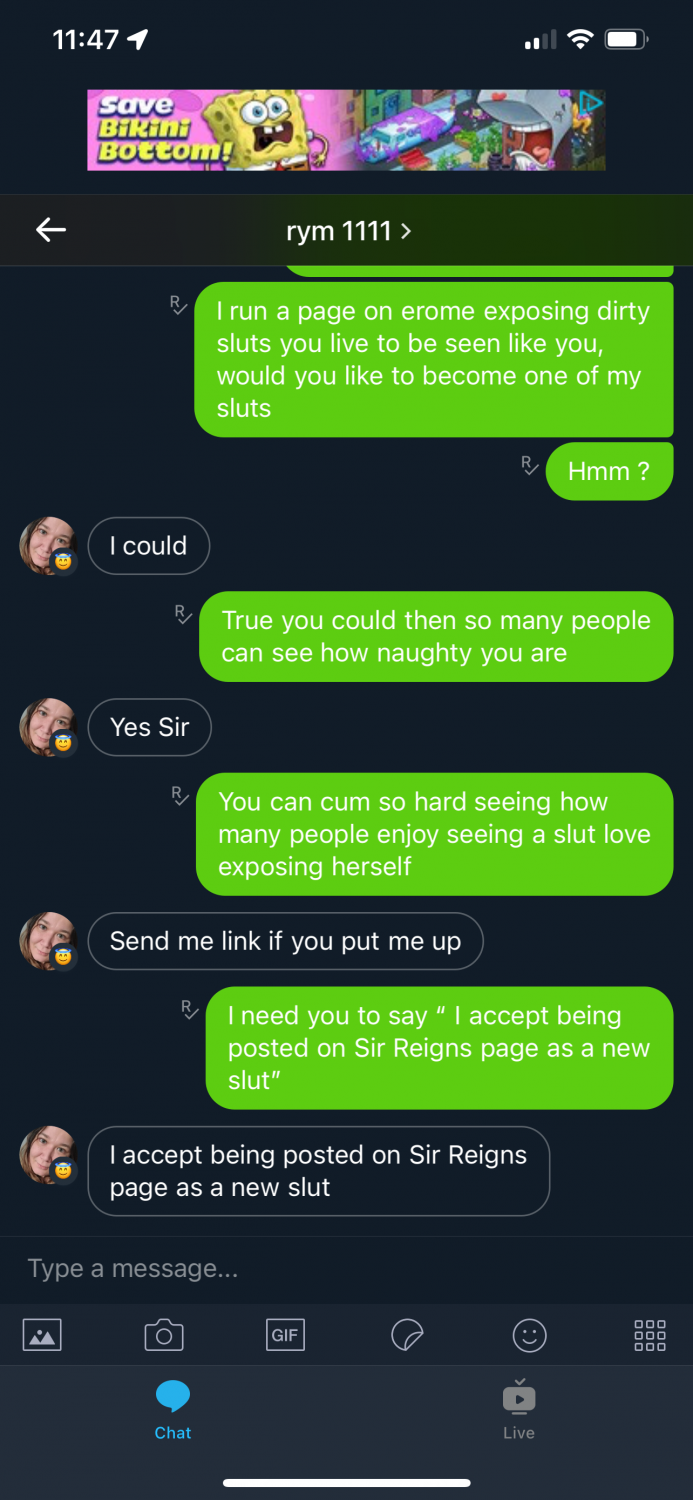The width and height of the screenshot is (693, 1500).
Task: Open the Save Bikini Bottom ad banner
Action: [330, 130]
